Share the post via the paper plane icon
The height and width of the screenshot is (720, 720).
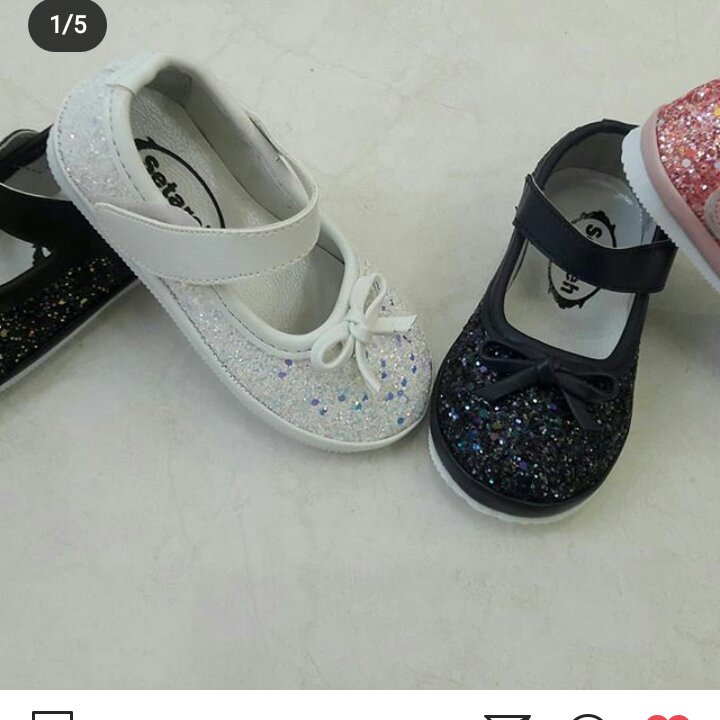point(507,716)
